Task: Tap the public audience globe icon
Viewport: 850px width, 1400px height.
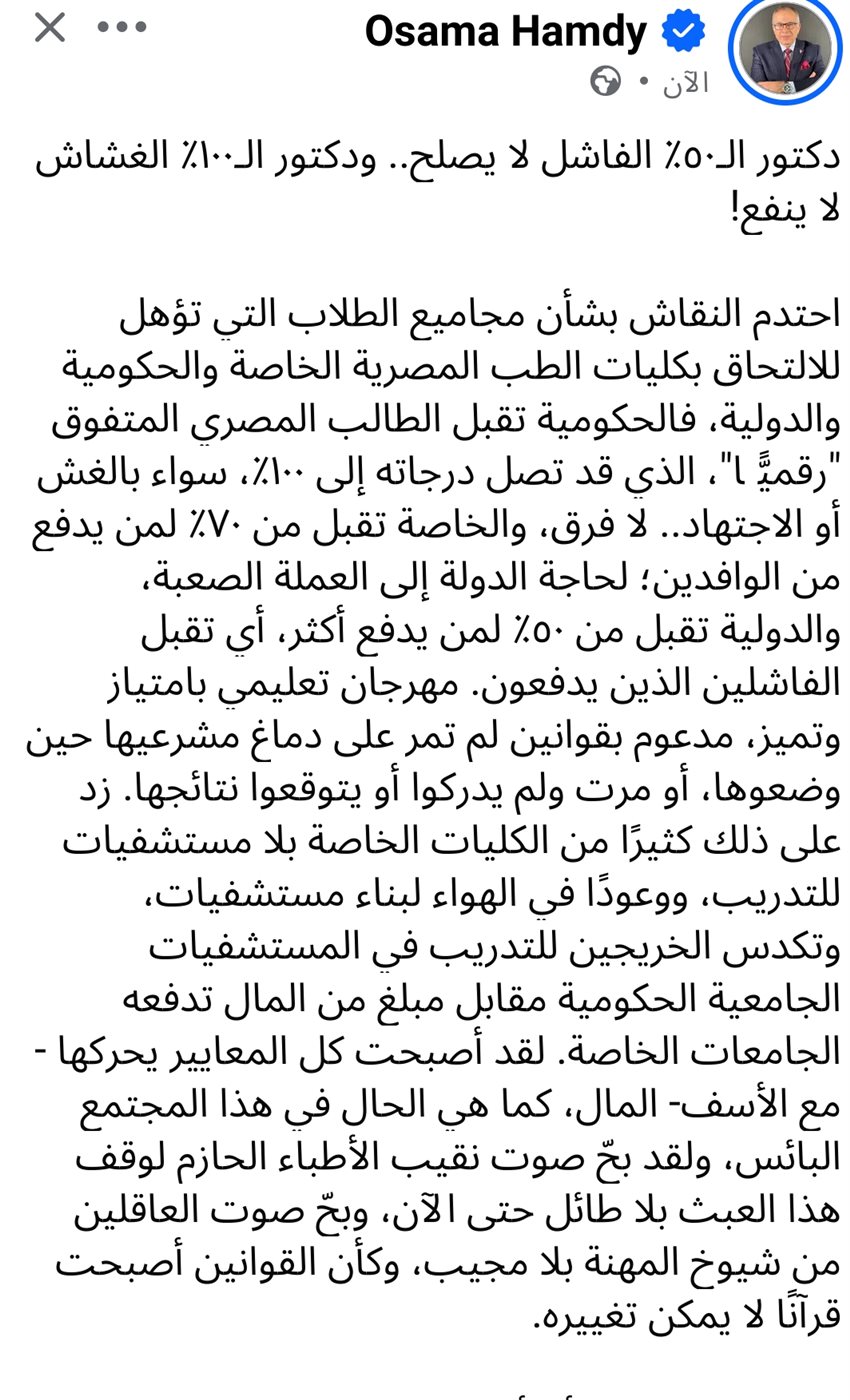Action: [x=605, y=81]
